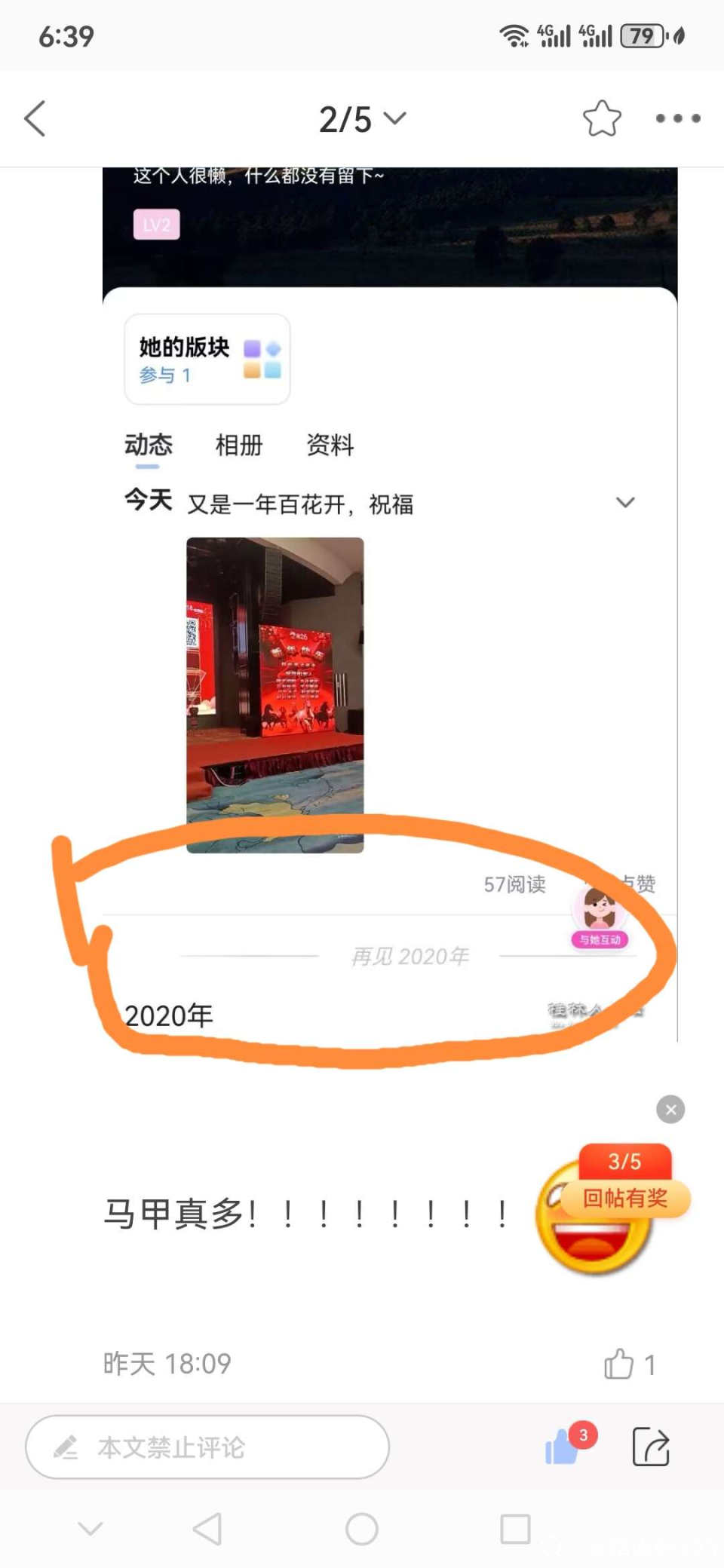Open the recent apps square button
The image size is (724, 1568).
(515, 1529)
